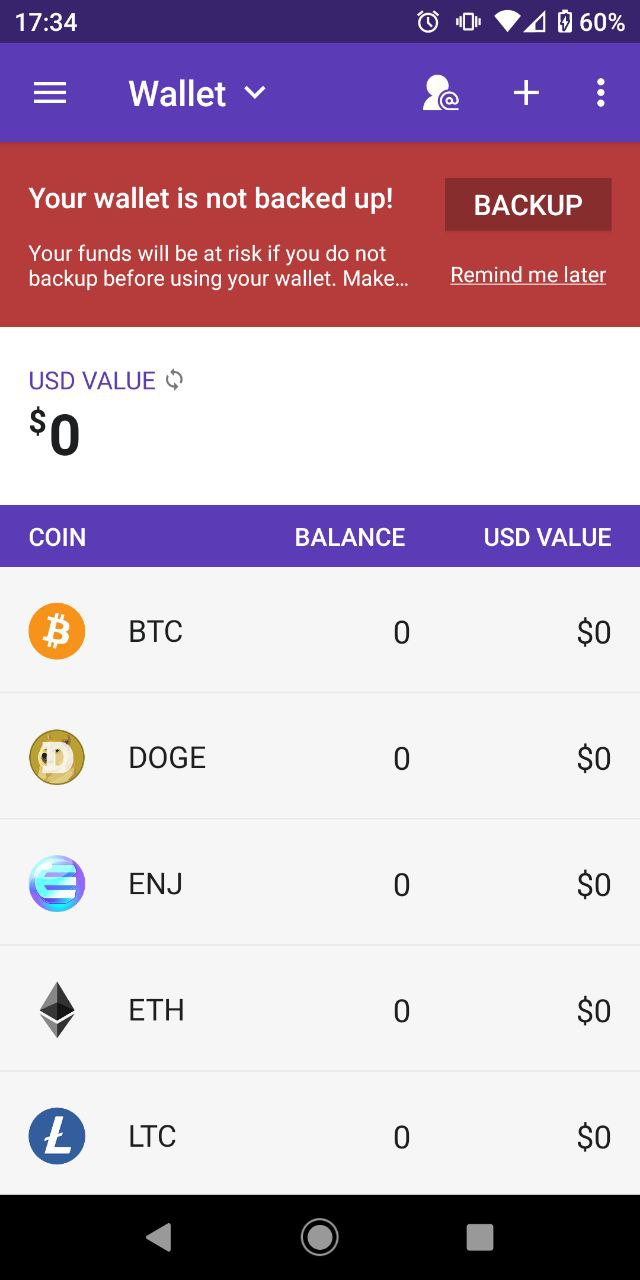This screenshot has height=1280, width=640.
Task: Tap the BACKUP button
Action: tap(528, 205)
